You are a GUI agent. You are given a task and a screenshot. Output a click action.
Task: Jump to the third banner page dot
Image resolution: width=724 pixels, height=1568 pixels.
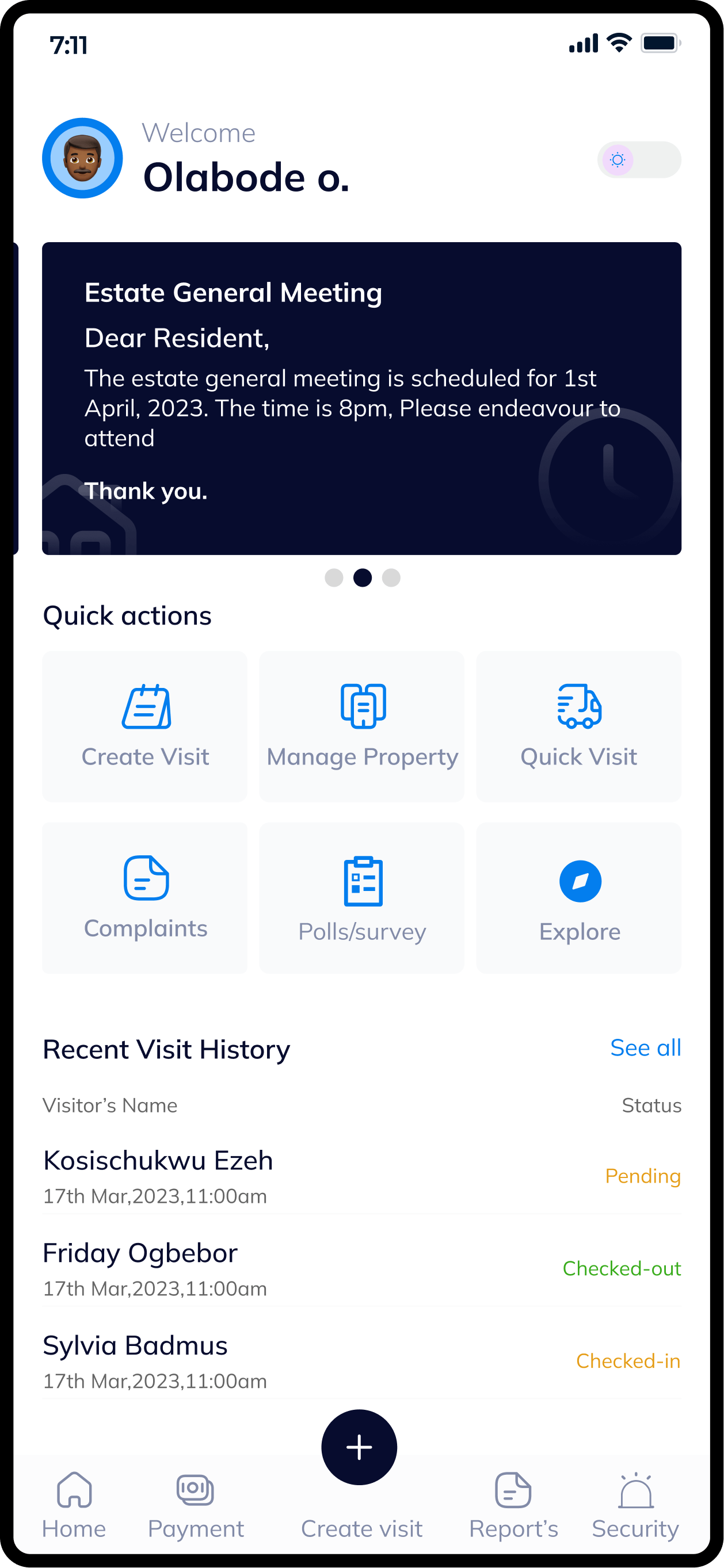click(391, 578)
